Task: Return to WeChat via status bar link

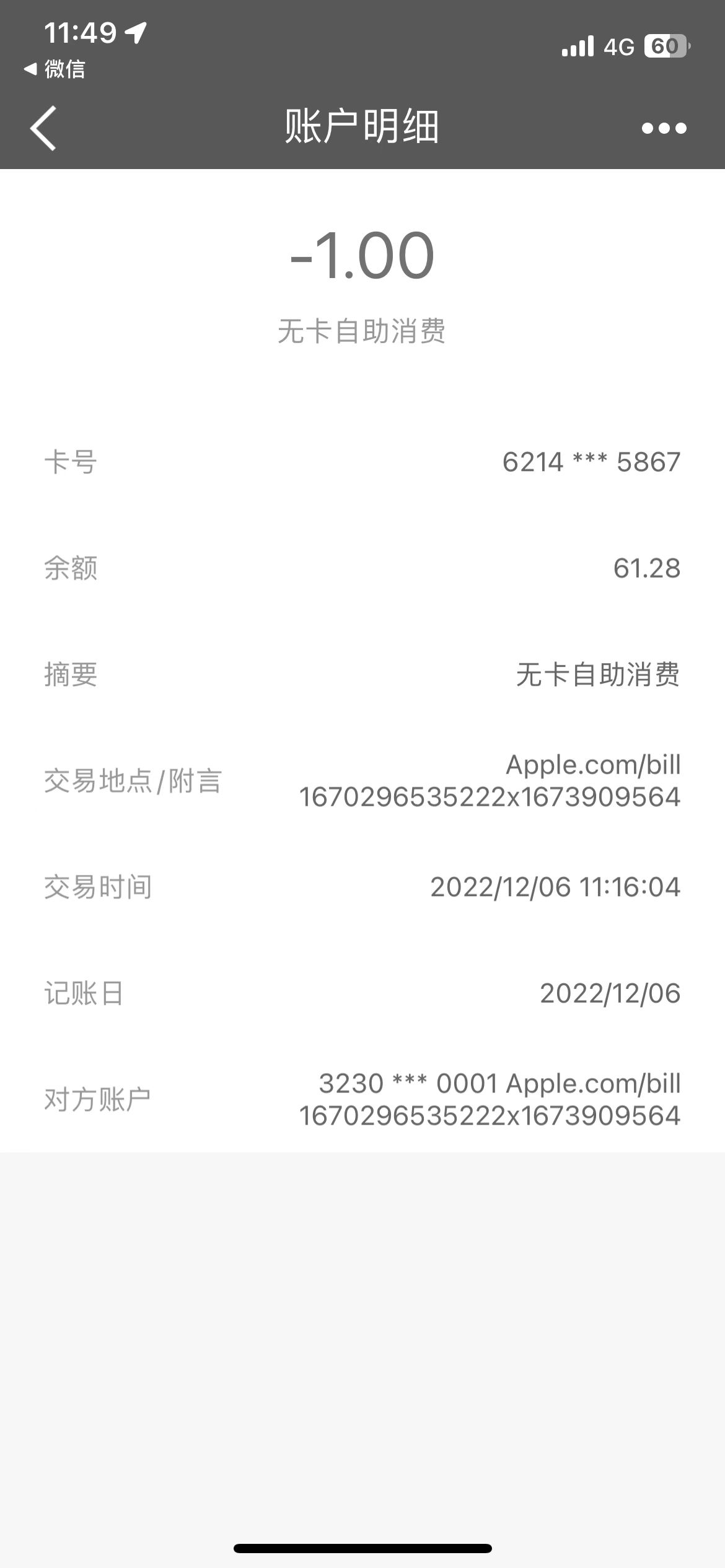Action: [x=55, y=69]
